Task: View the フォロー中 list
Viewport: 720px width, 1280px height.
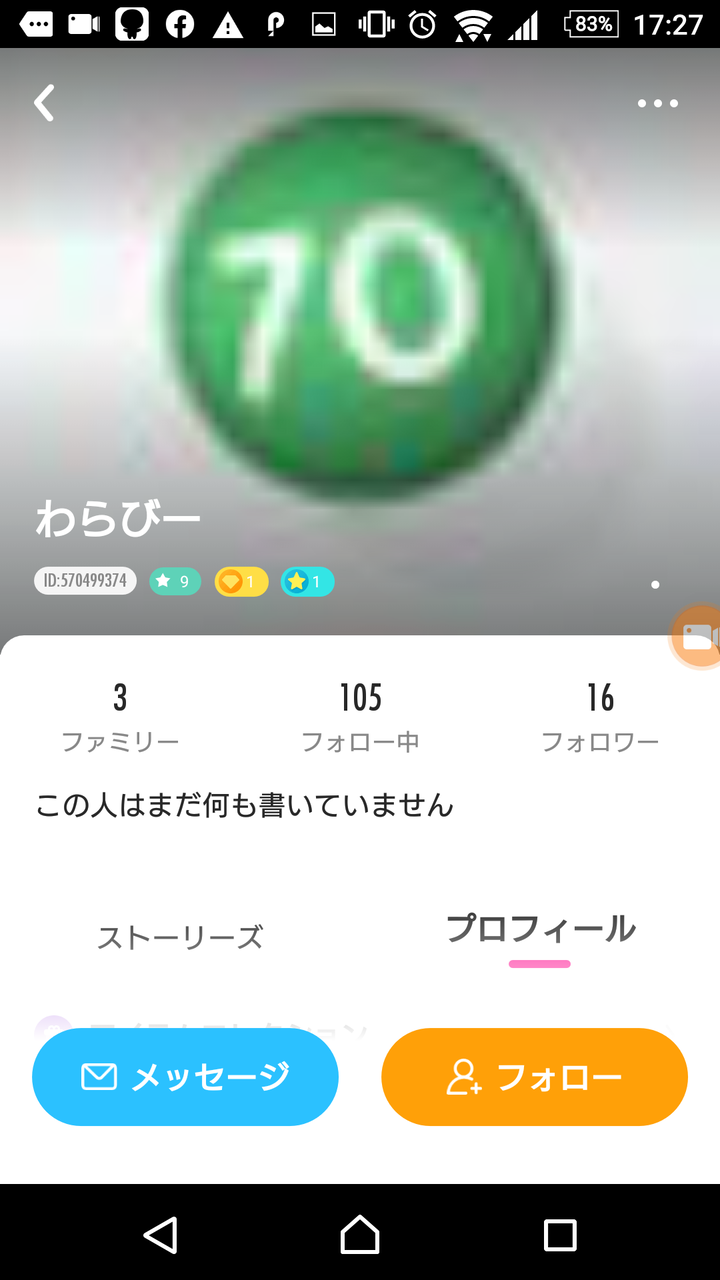Action: [x=360, y=717]
